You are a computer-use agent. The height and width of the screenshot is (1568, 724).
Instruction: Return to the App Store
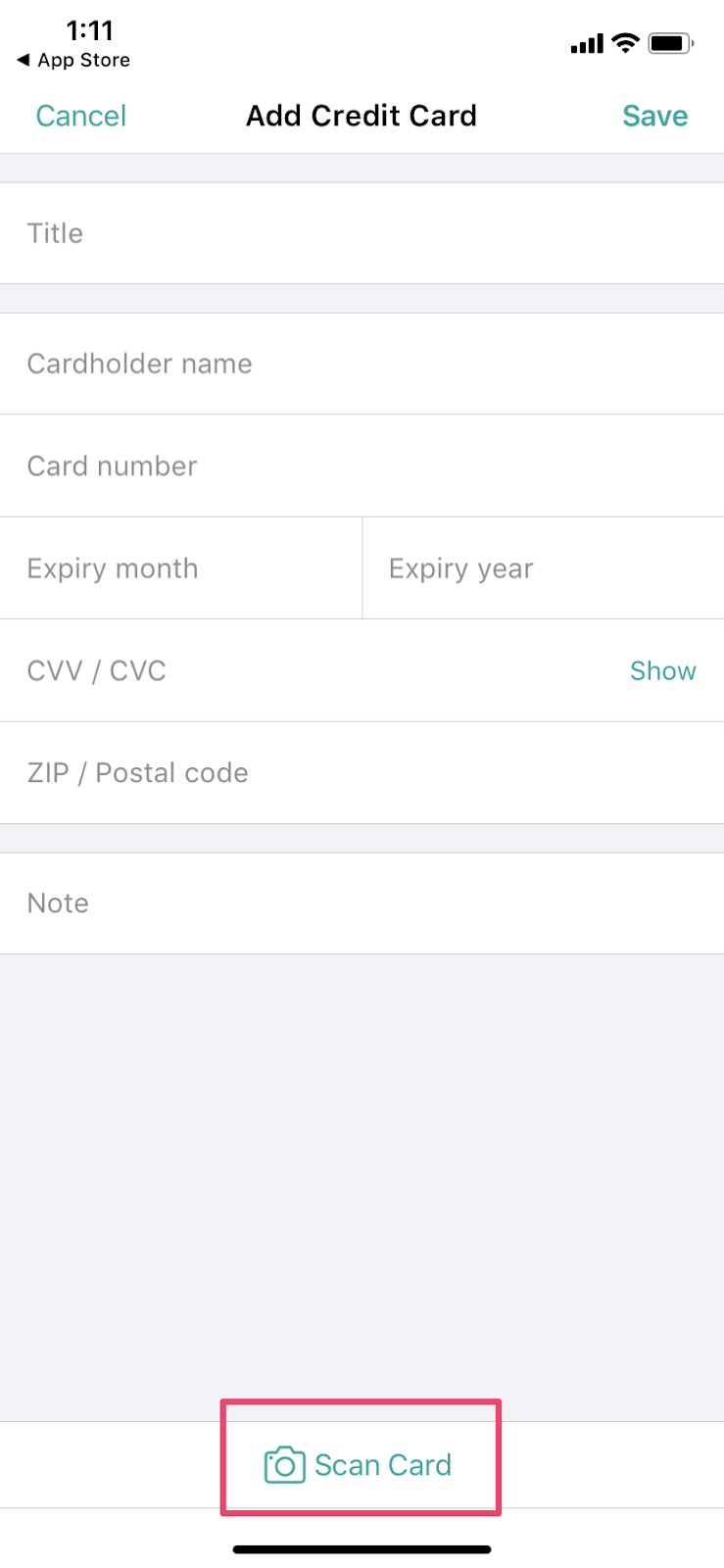pos(73,60)
